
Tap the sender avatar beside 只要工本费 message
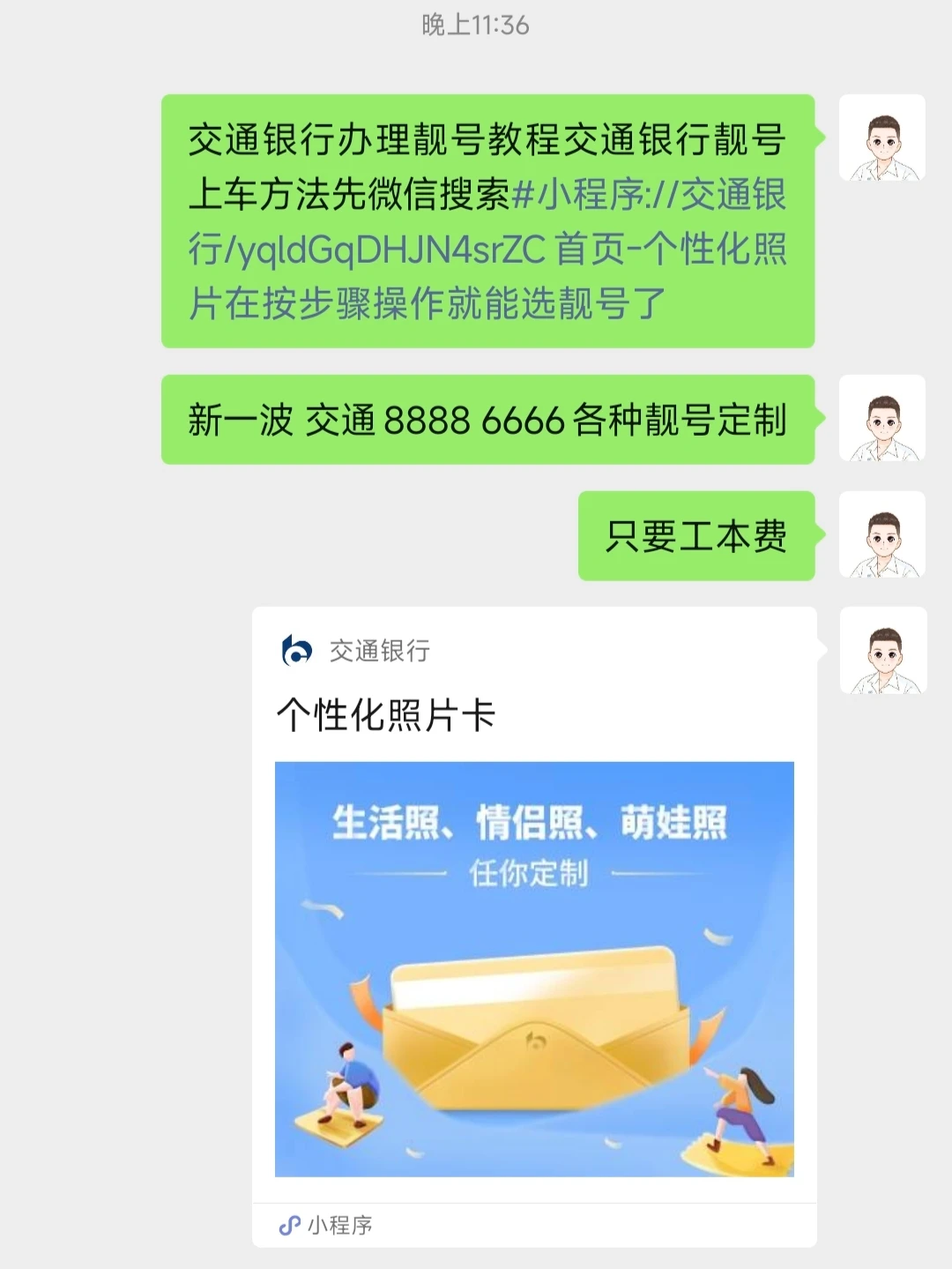coord(881,535)
